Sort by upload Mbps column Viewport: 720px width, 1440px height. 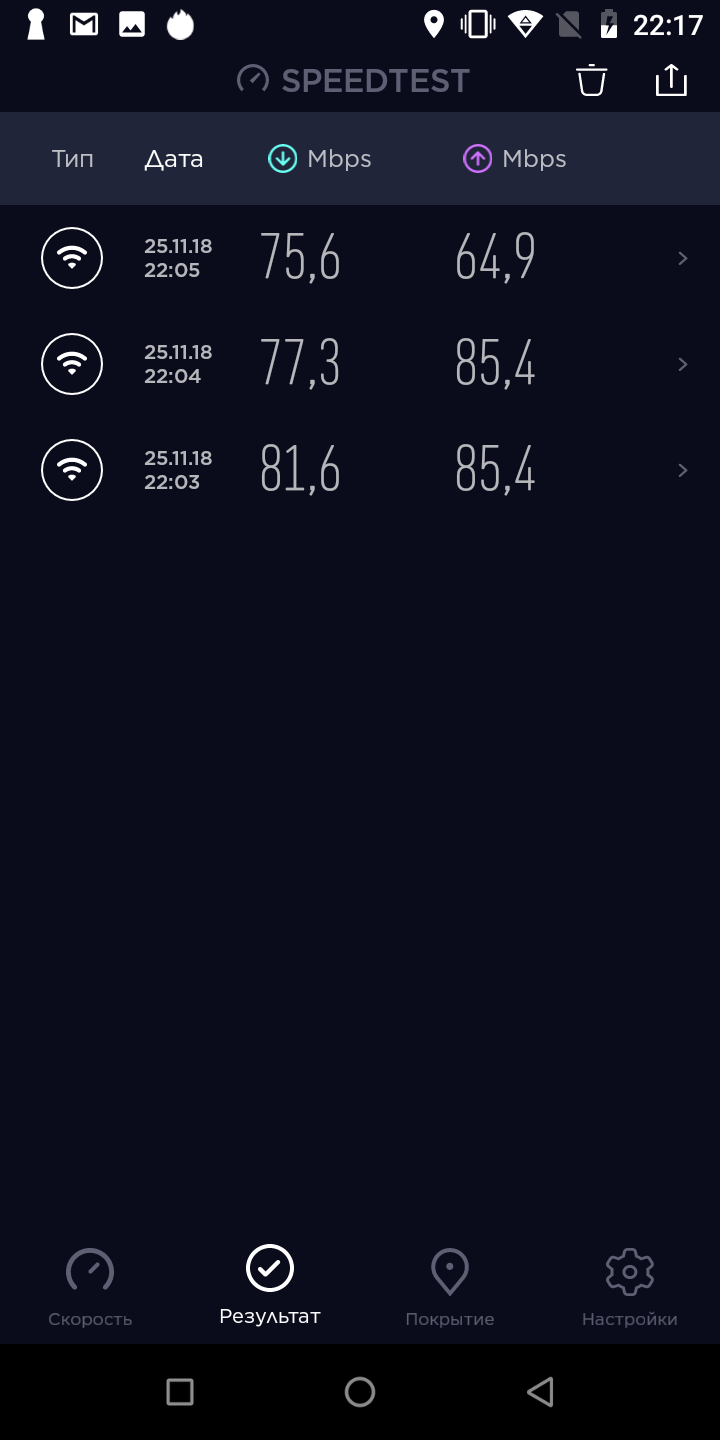pos(515,159)
